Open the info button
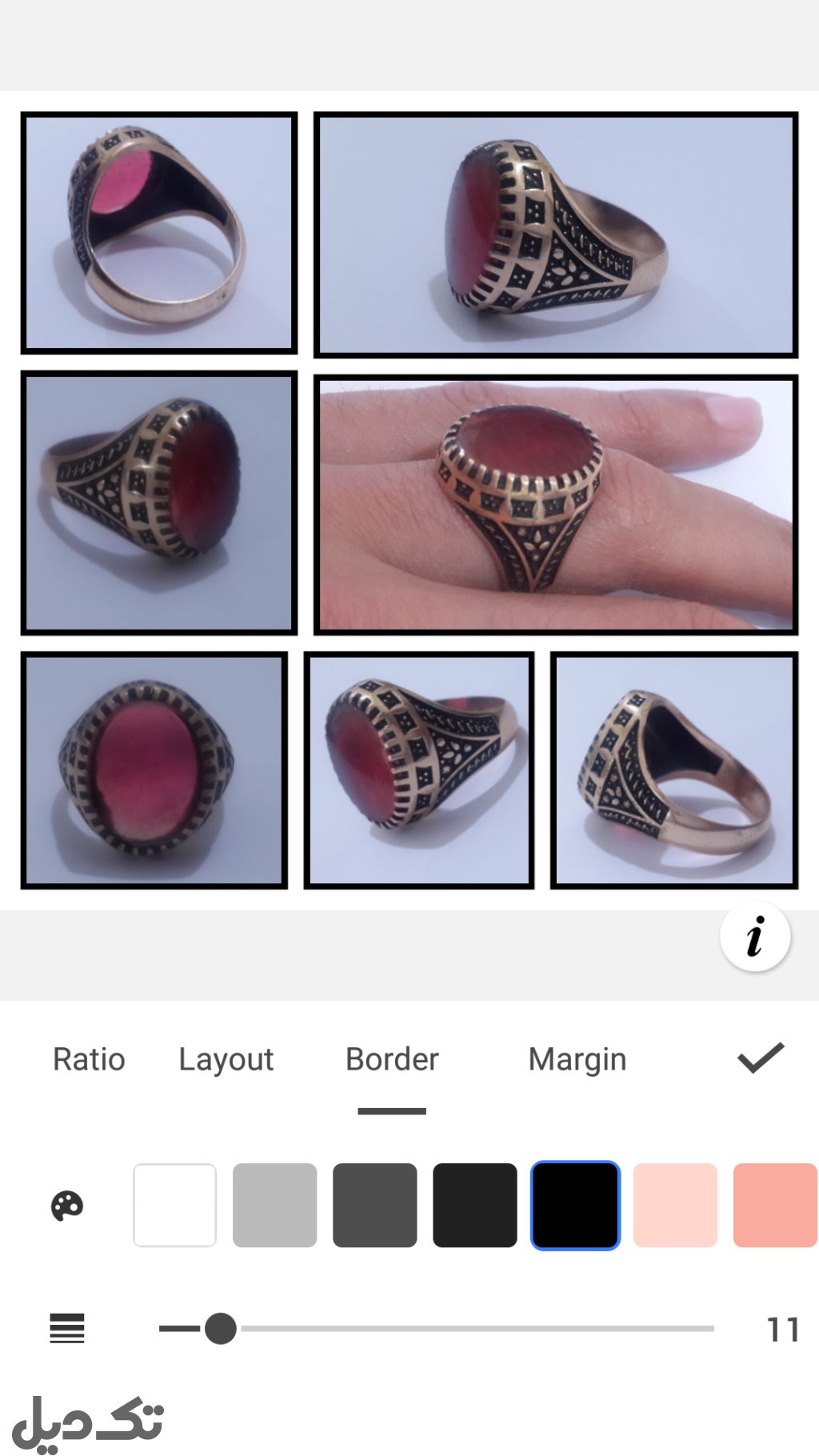Screen dimensions: 819x1456 pos(755,936)
